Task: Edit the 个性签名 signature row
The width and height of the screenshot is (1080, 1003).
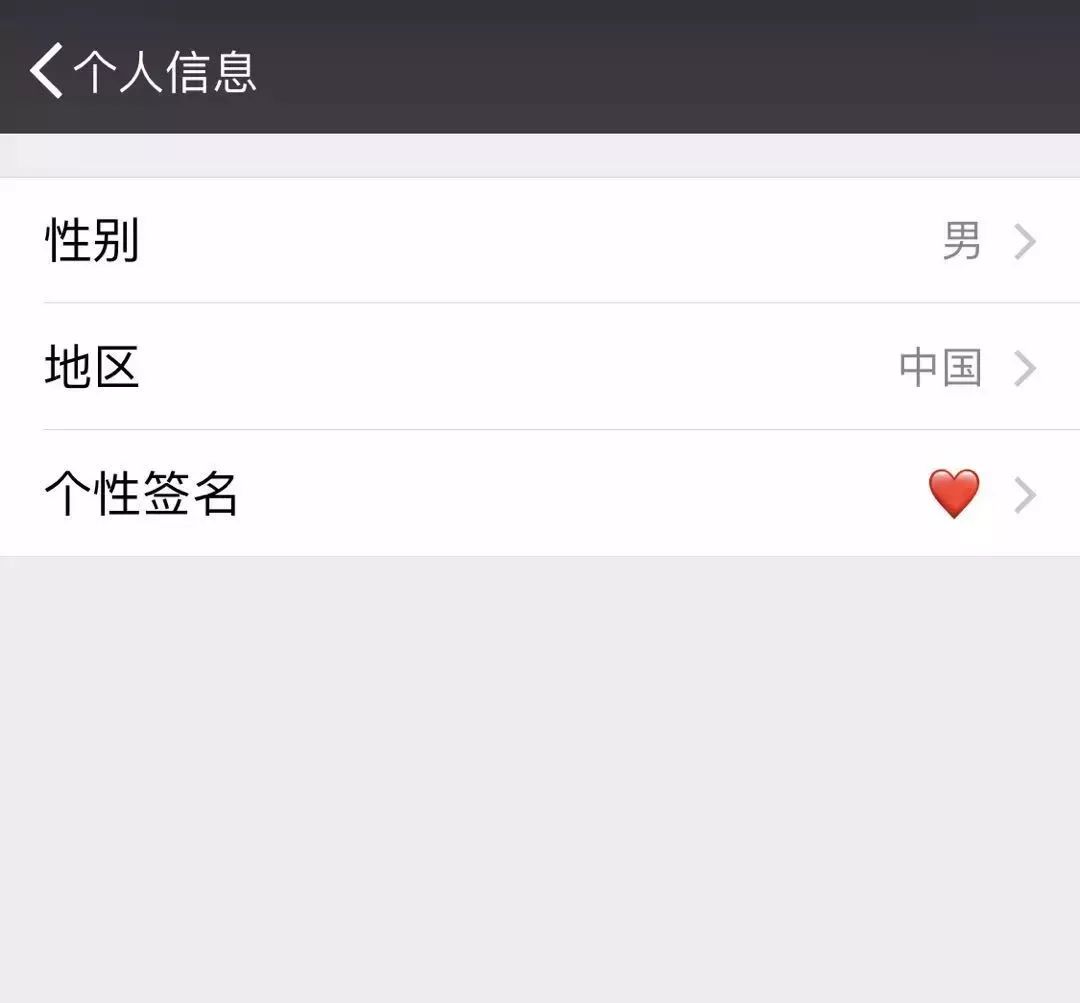Action: (x=540, y=494)
